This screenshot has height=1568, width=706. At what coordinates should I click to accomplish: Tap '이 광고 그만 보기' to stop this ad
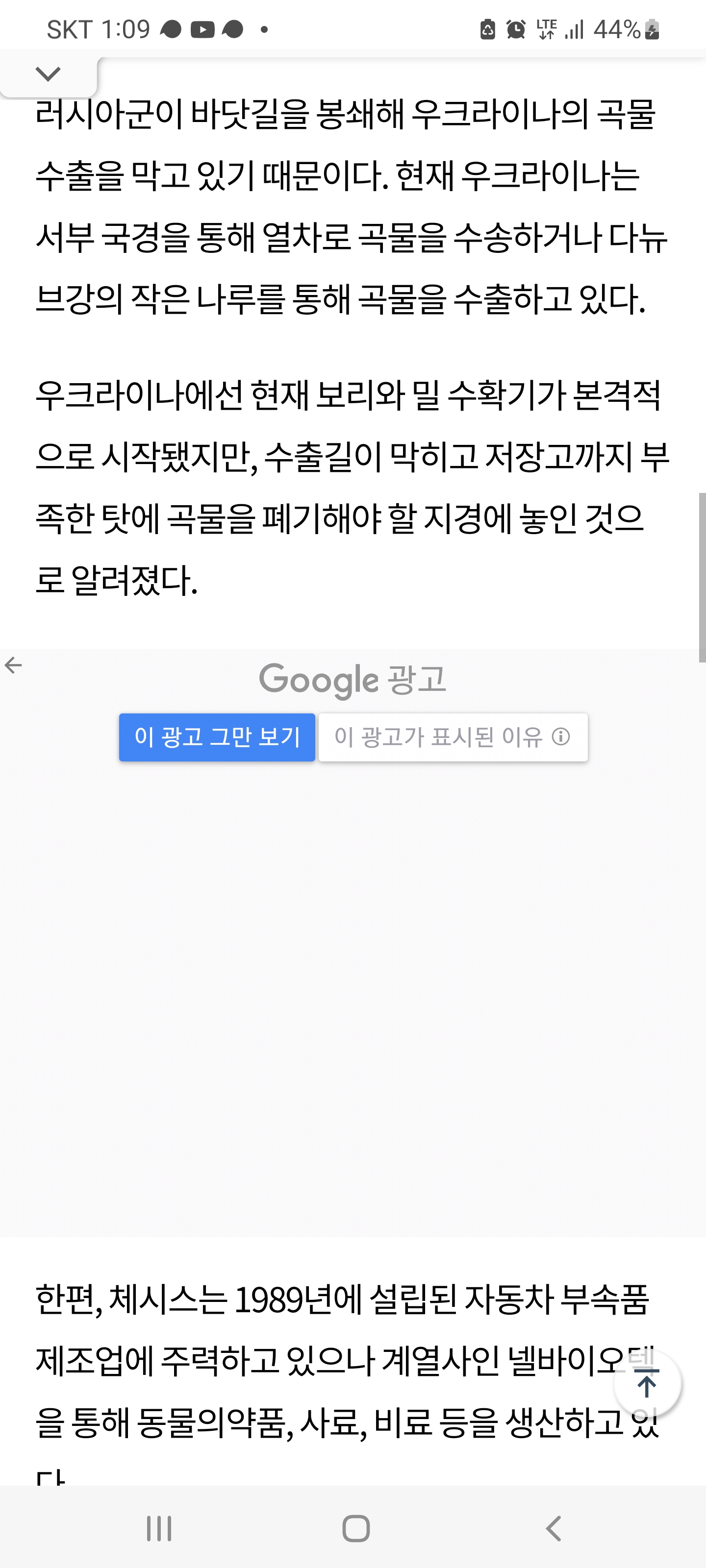point(217,737)
